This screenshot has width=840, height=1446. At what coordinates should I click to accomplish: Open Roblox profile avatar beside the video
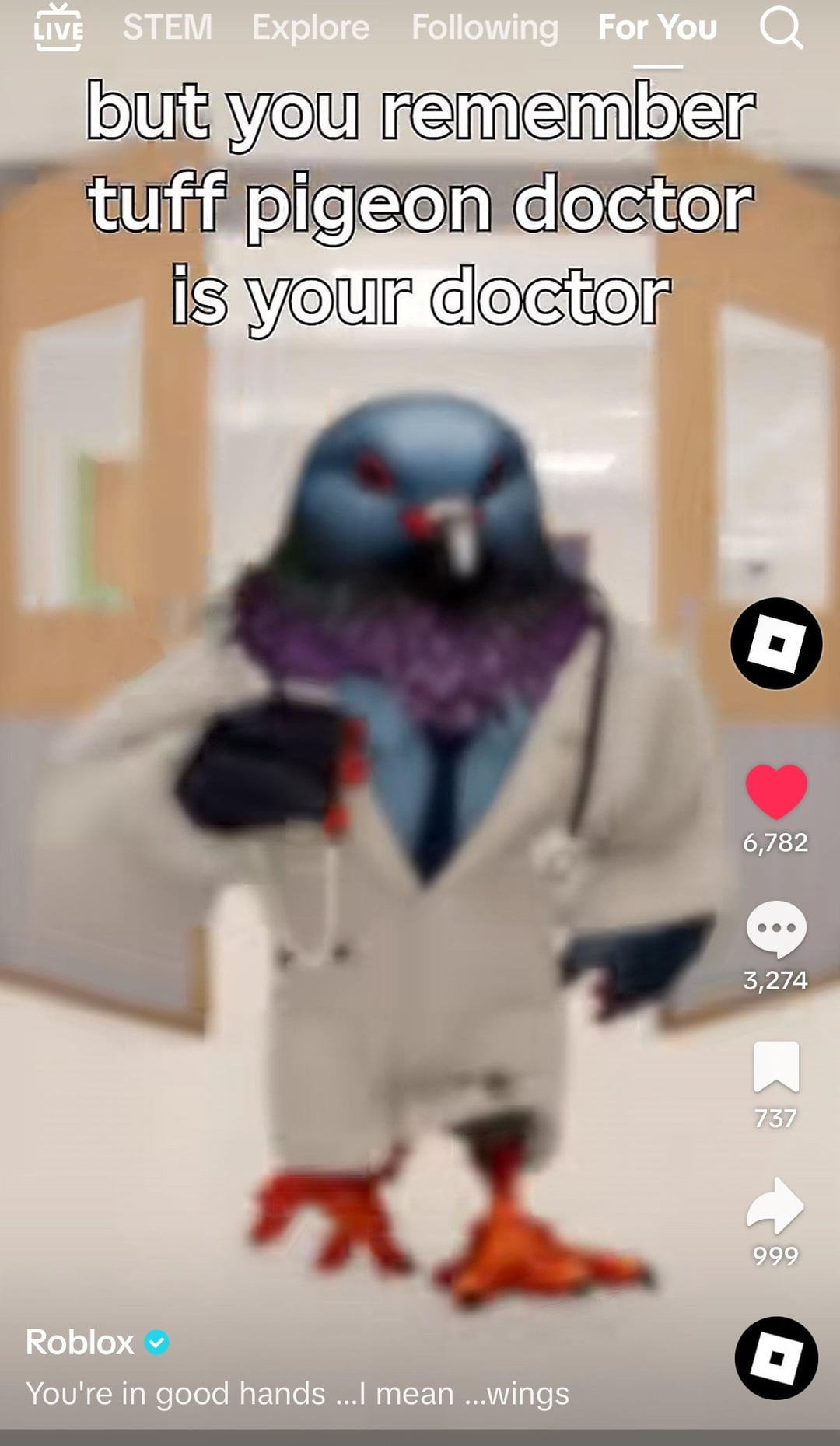pos(775,643)
